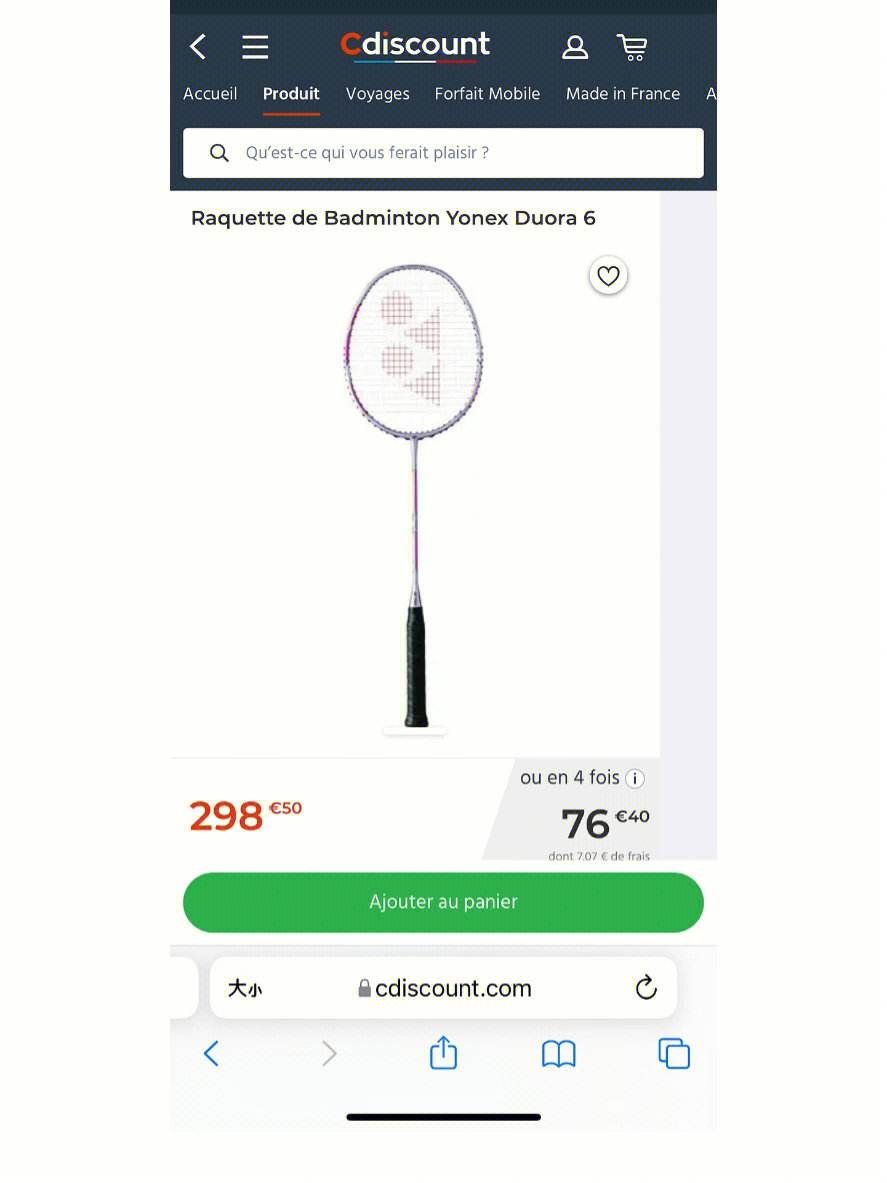Open the Forfait Mobile tab
The image size is (887, 1183).
tap(487, 94)
